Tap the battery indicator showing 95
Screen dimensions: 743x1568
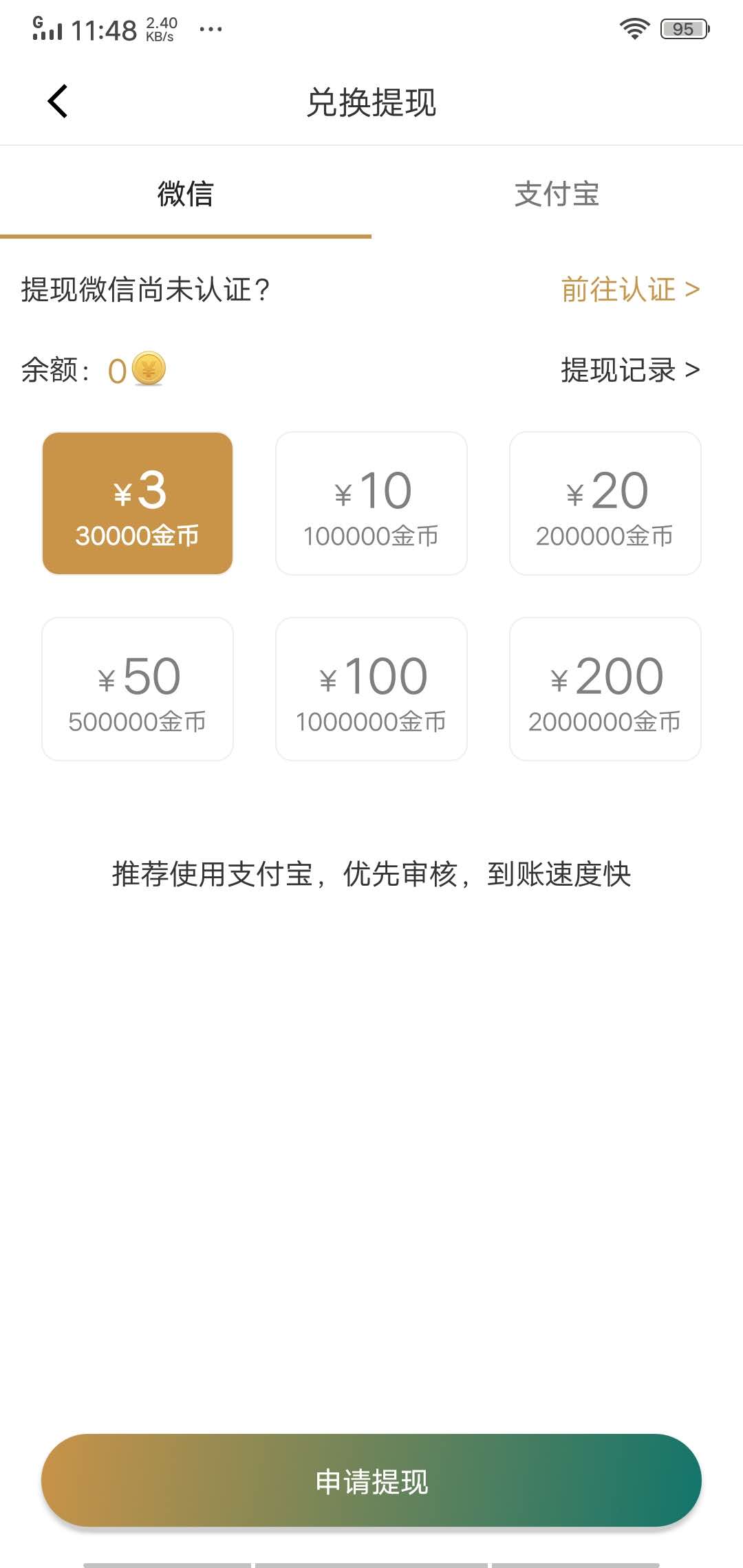pos(683,28)
